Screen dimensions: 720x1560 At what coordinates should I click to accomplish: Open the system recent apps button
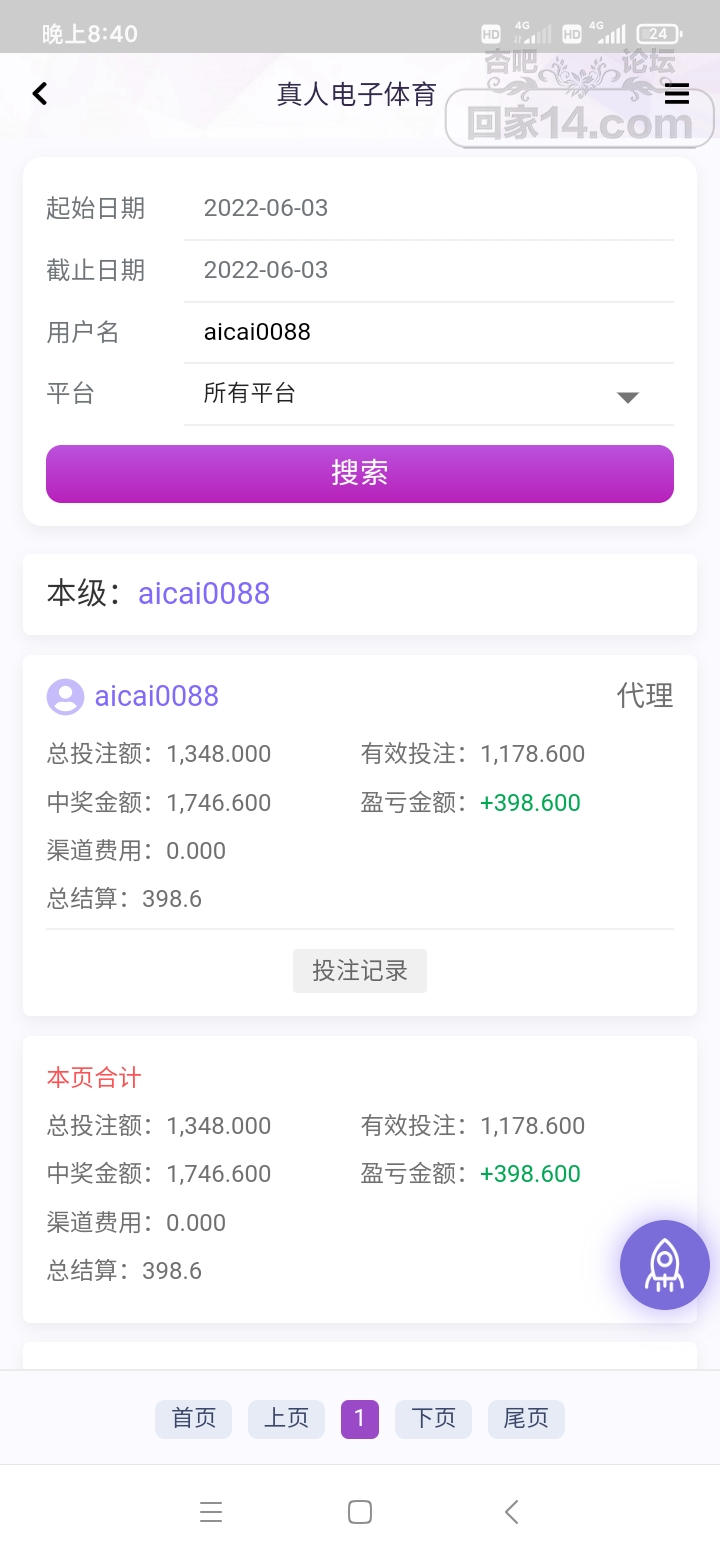tap(211, 1512)
